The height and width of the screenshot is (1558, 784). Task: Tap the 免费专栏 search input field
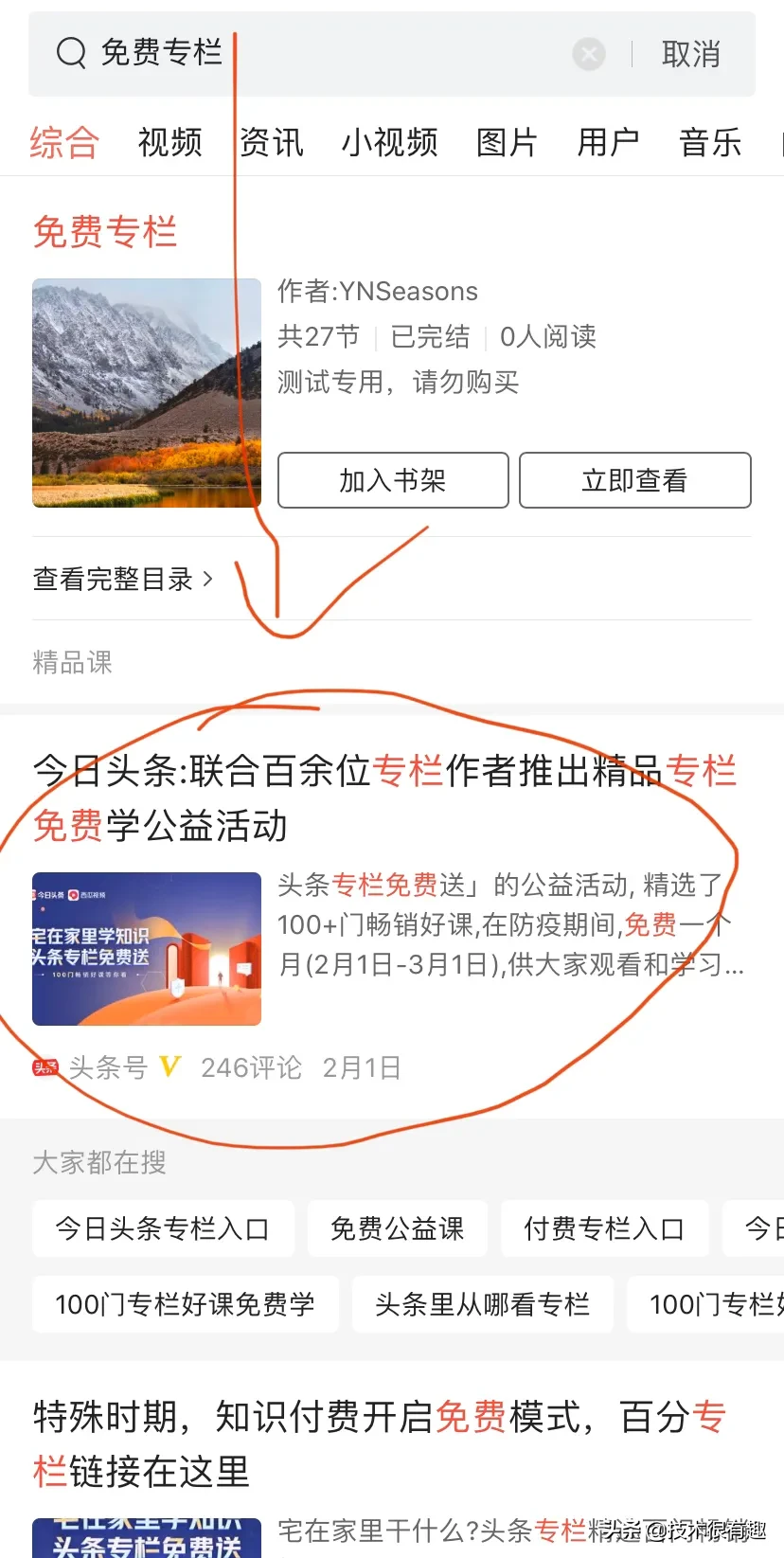click(284, 54)
